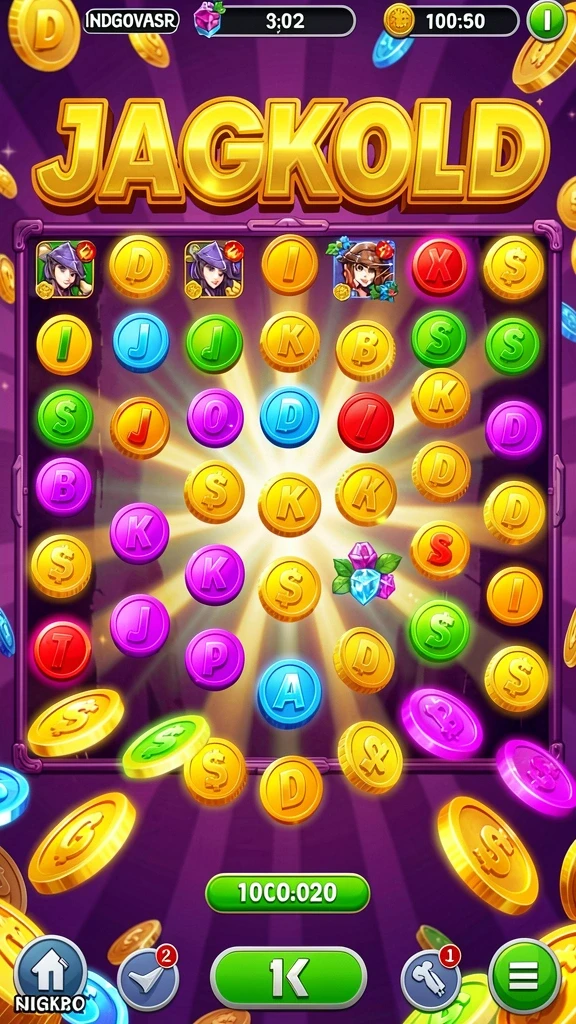Tap the green round button beside the coin counter
Screen dimensions: 576x1024
pyautogui.click(x=547, y=20)
